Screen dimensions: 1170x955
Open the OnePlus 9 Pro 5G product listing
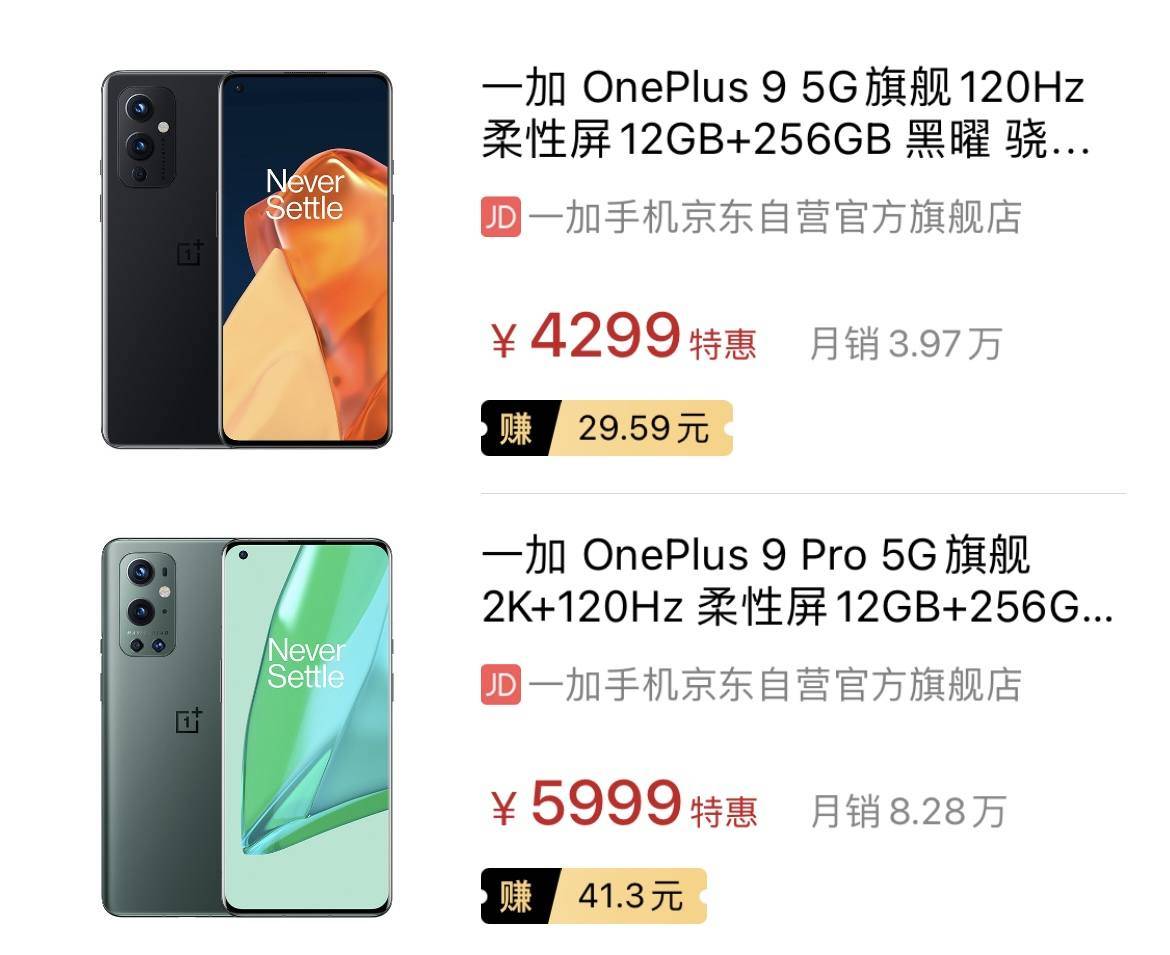(x=795, y=582)
